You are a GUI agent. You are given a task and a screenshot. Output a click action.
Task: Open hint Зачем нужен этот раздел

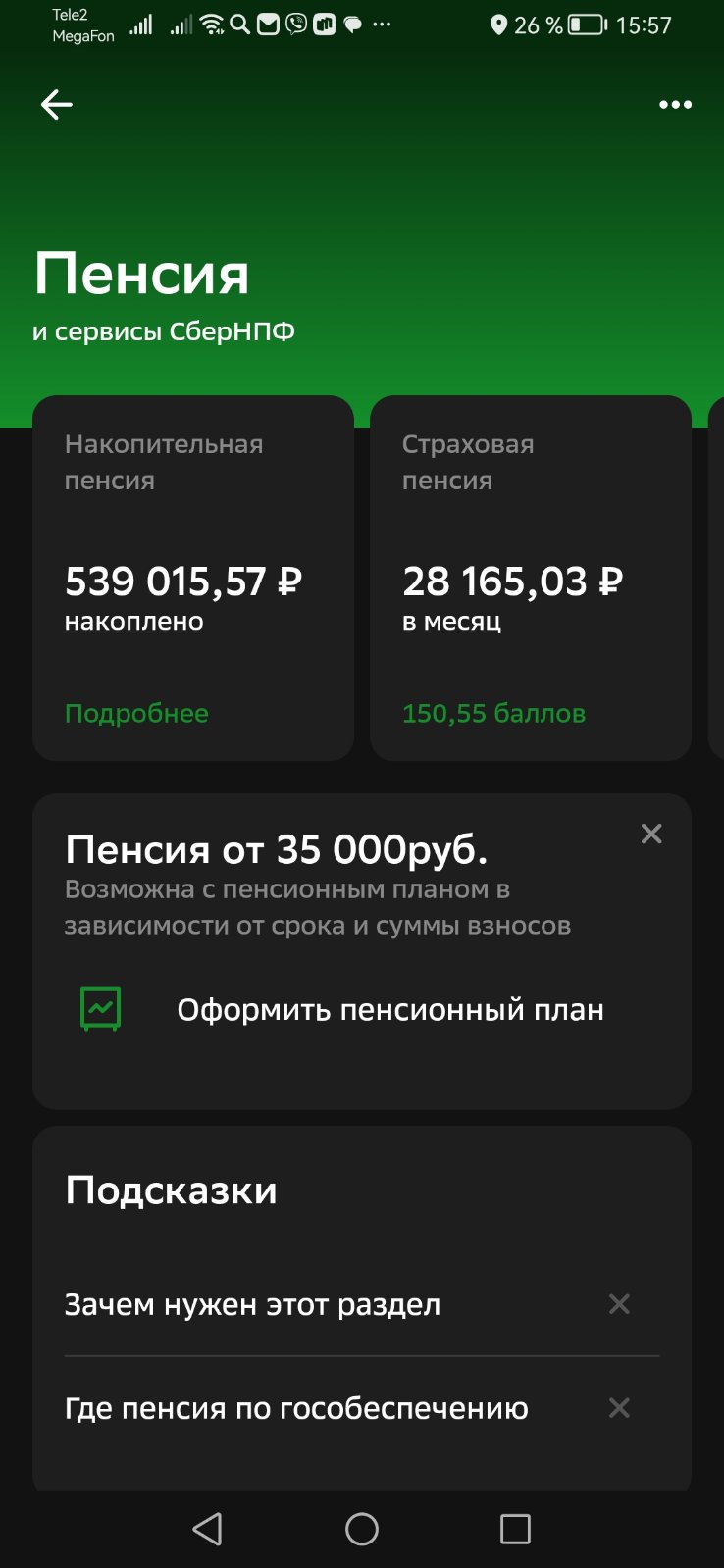point(252,1305)
